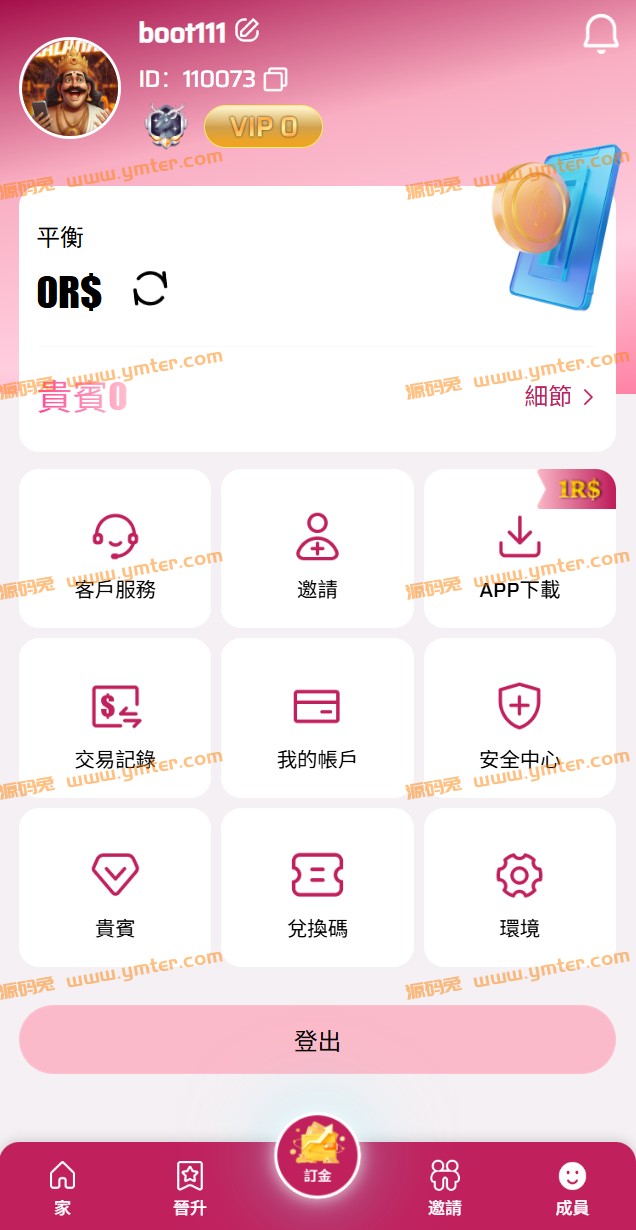Screen dimensions: 636x1230
Task: Tap the 登出 logout button
Action: pyautogui.click(x=317, y=1040)
